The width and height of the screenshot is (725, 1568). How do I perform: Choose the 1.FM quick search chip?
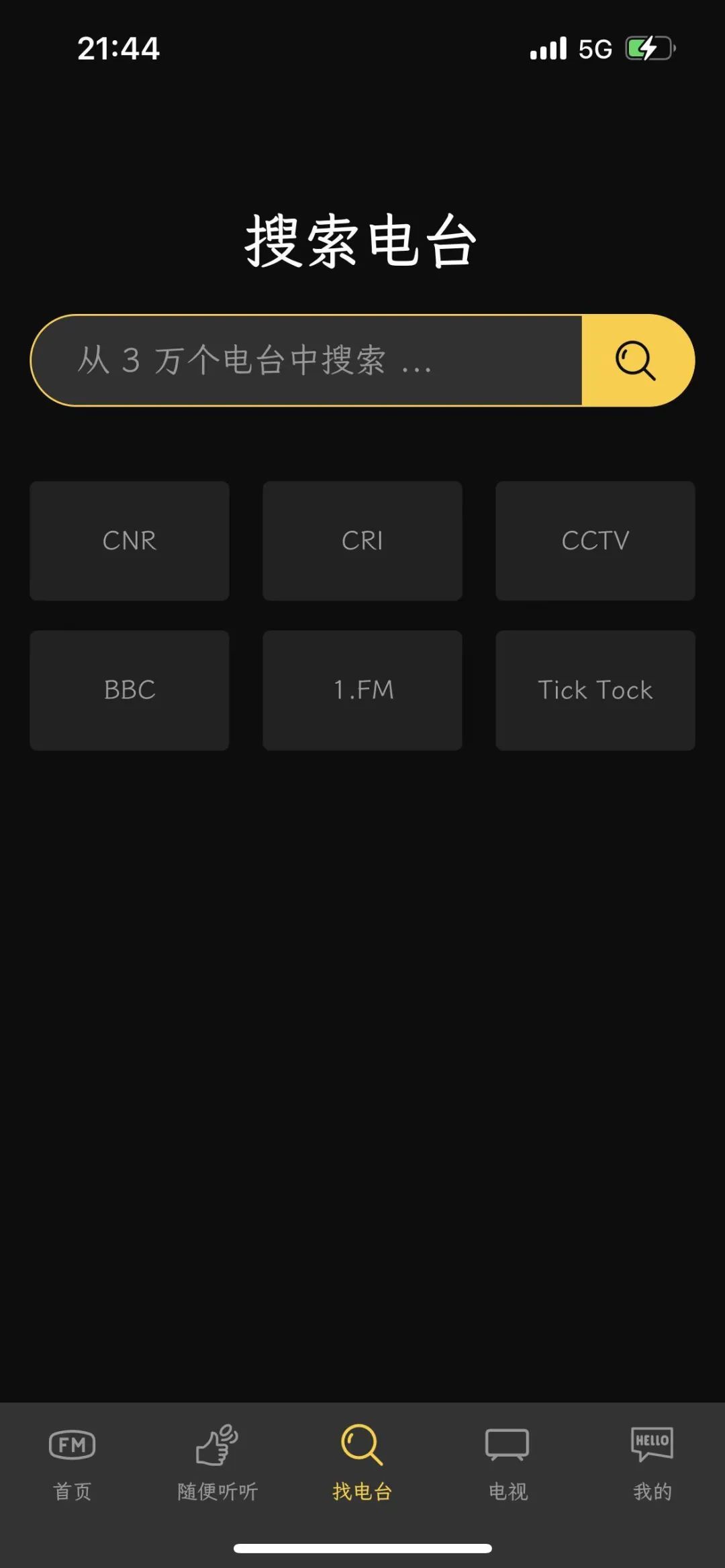click(x=362, y=690)
